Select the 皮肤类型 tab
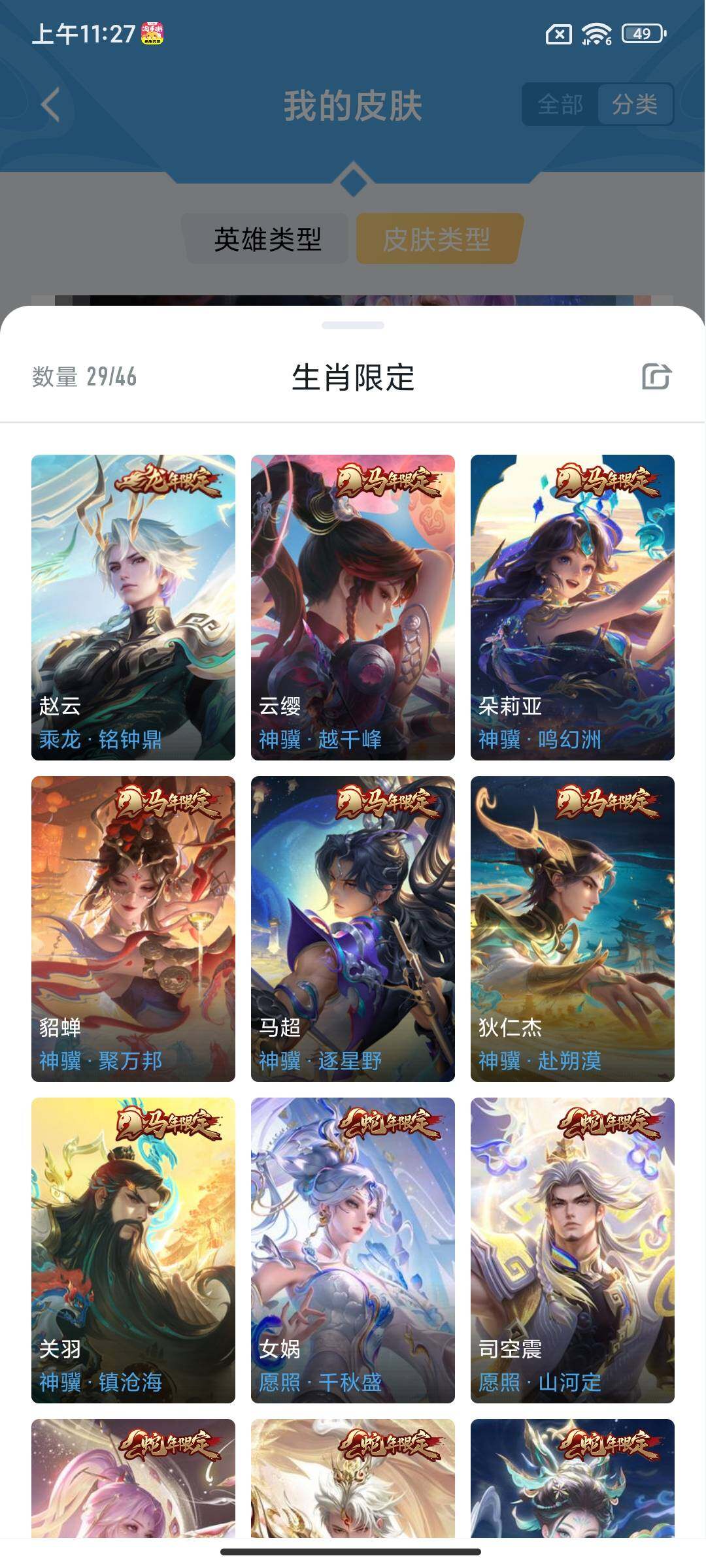The width and height of the screenshot is (706, 1568). 437,239
